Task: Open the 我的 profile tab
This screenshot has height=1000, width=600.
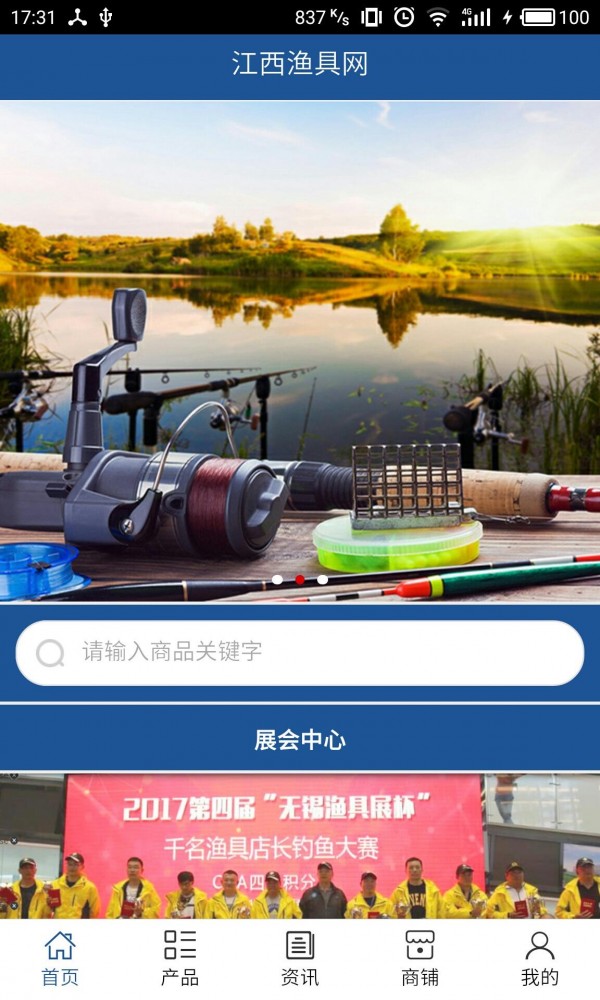Action: pos(540,958)
